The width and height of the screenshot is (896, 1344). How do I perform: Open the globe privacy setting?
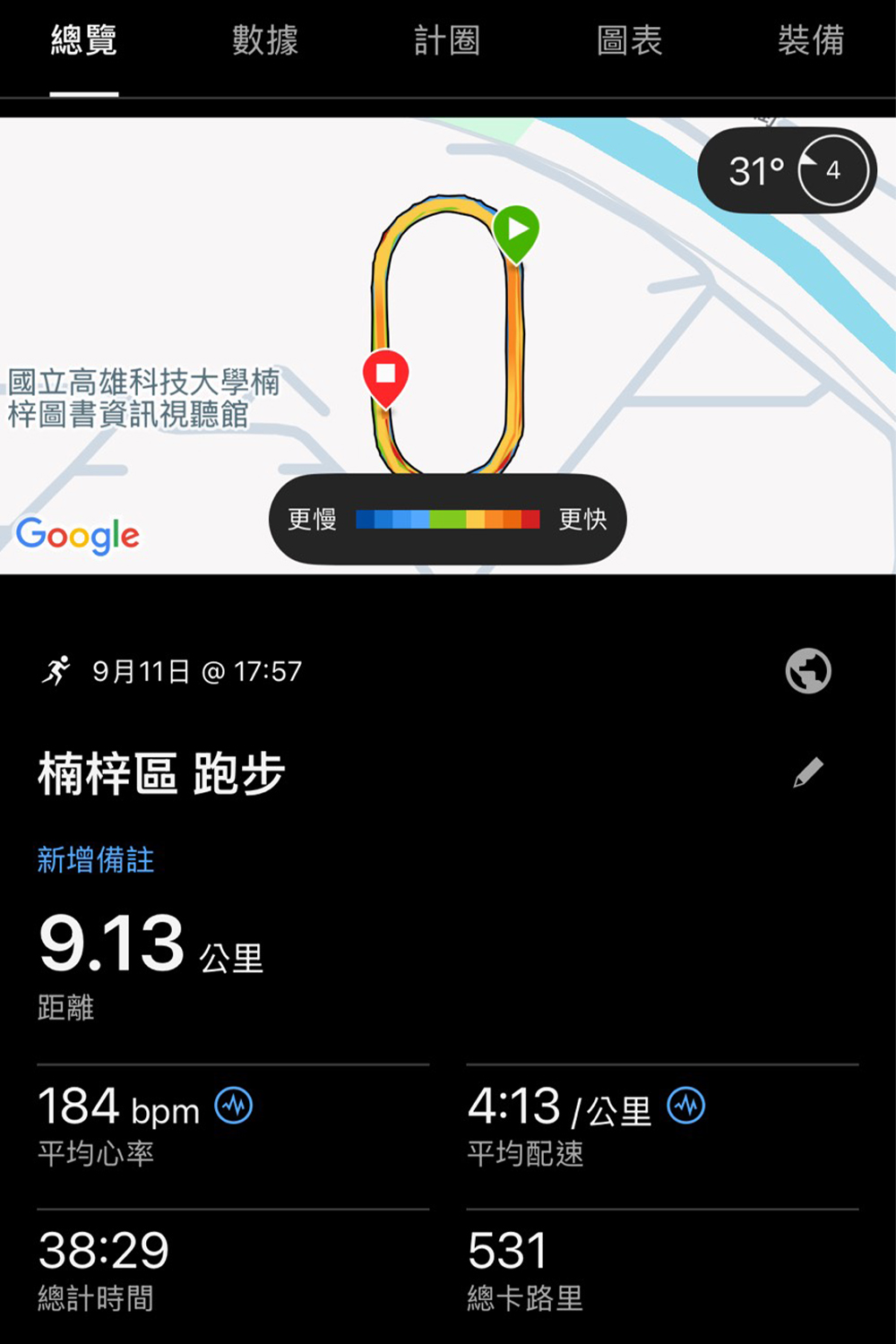click(808, 671)
